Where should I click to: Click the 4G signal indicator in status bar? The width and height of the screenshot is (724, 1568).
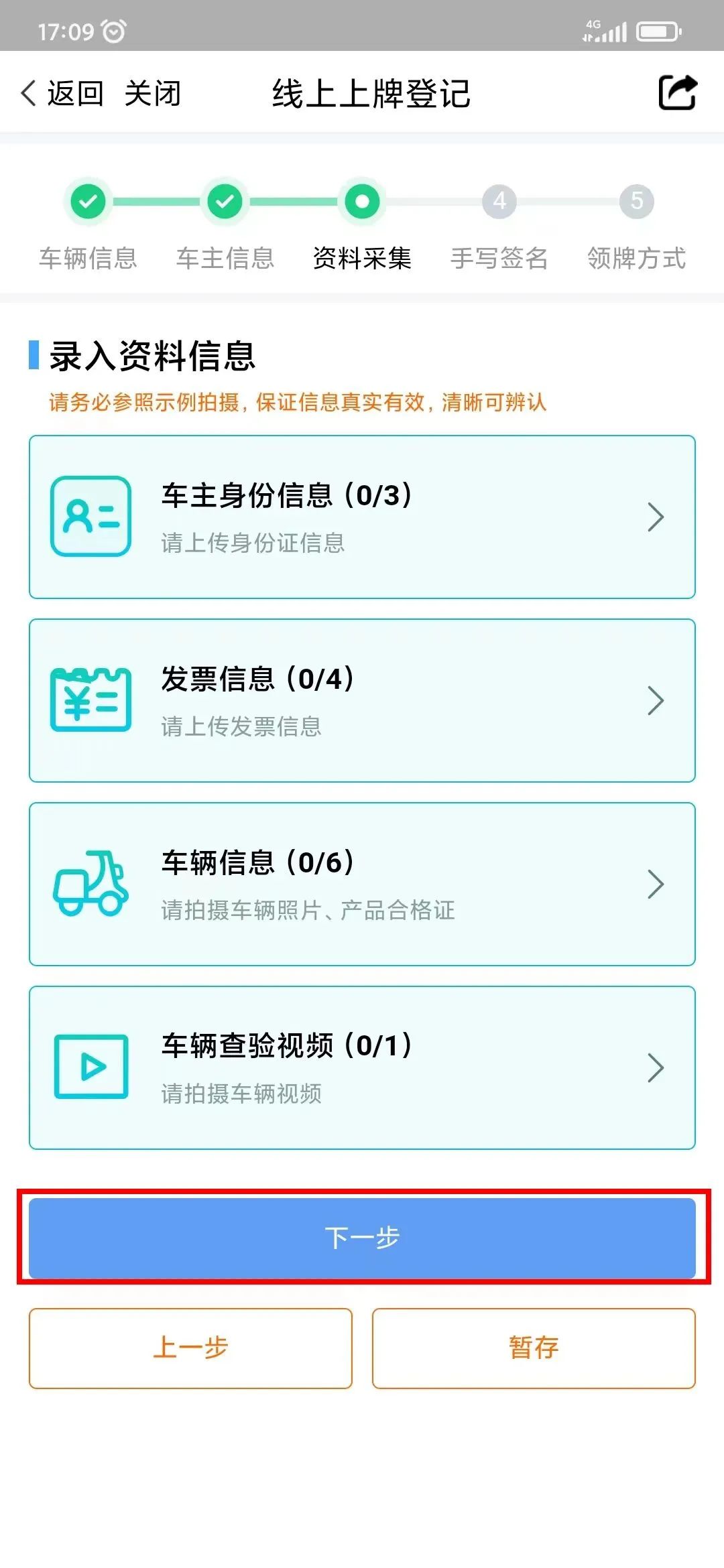(607, 29)
